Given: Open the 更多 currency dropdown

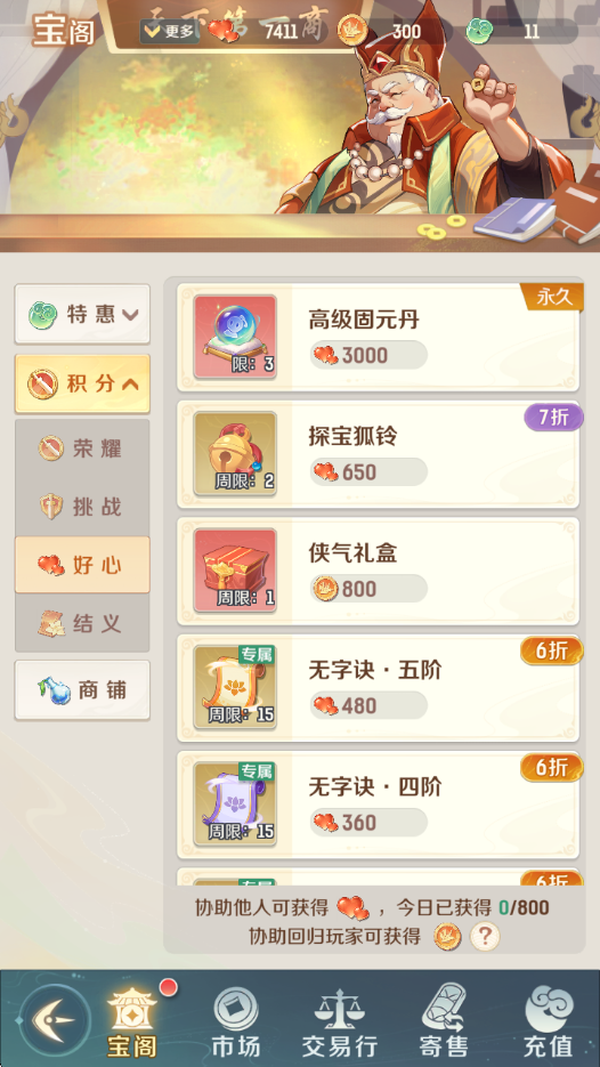Looking at the screenshot, I should 168,31.
